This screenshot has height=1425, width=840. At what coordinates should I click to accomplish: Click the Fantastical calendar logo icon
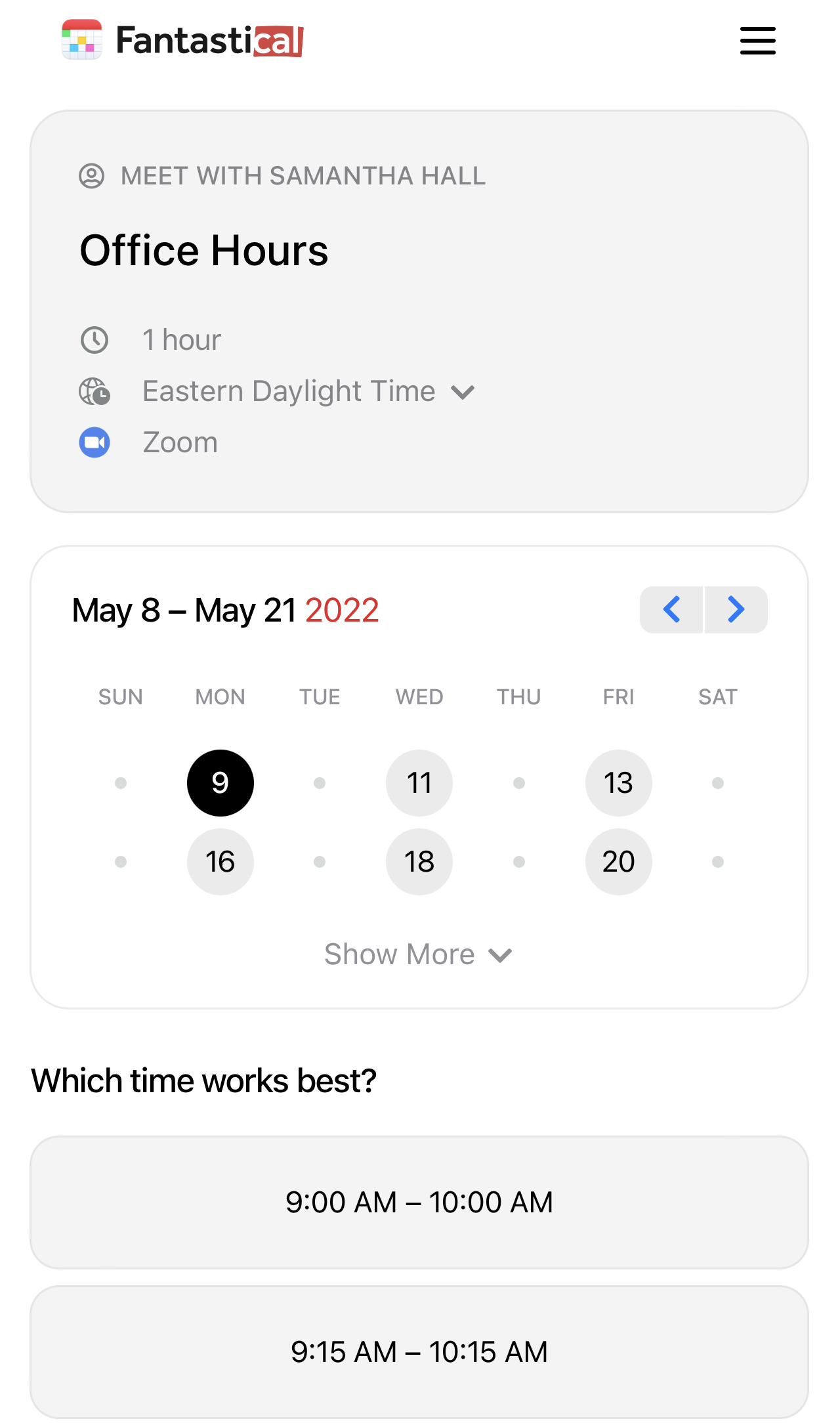coord(81,40)
